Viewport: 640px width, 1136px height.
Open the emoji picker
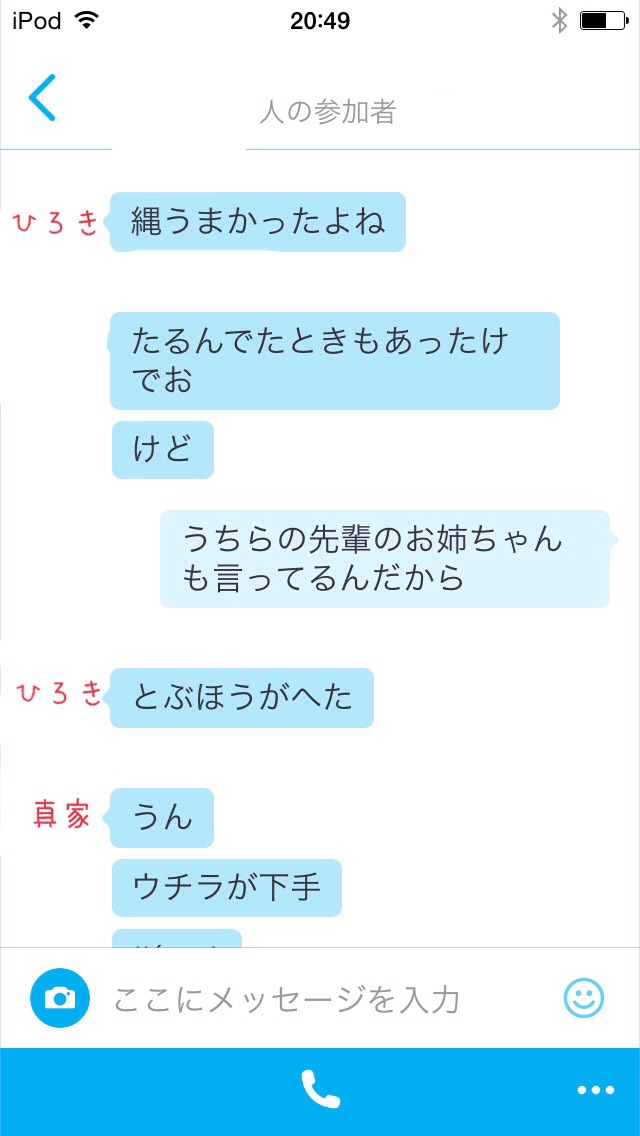click(583, 997)
